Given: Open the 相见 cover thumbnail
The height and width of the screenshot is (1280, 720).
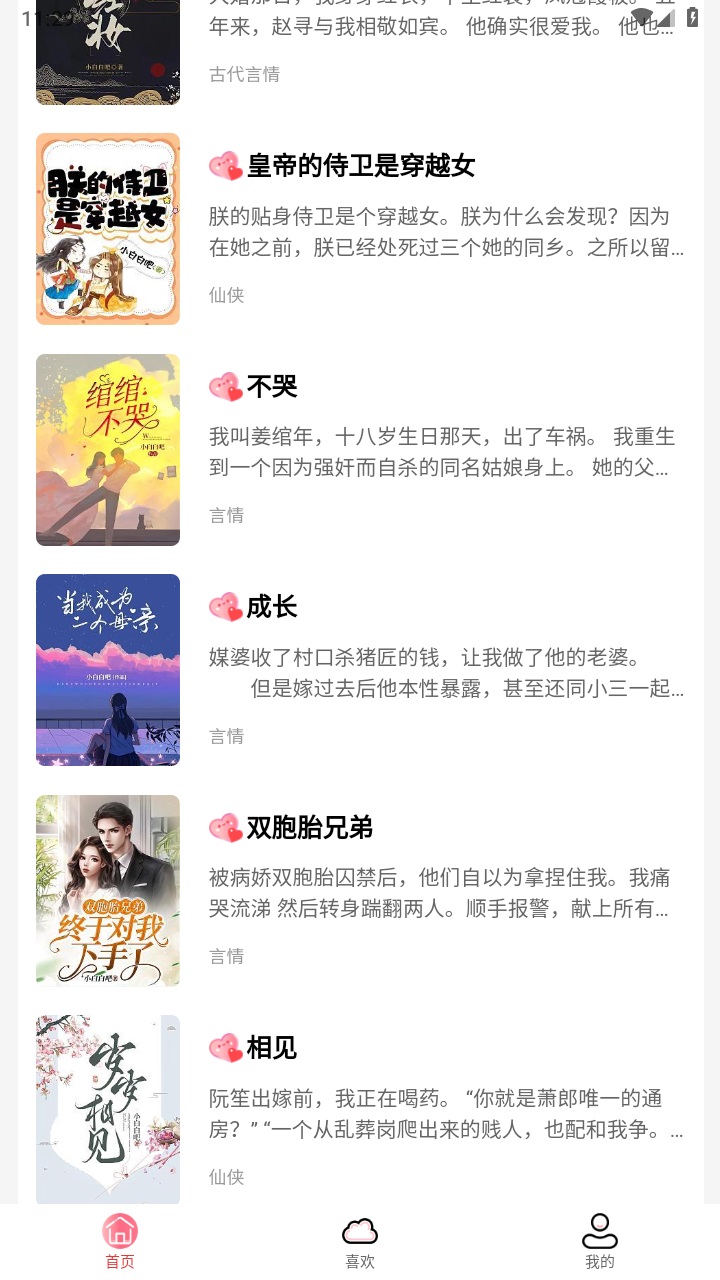Looking at the screenshot, I should tap(107, 1109).
